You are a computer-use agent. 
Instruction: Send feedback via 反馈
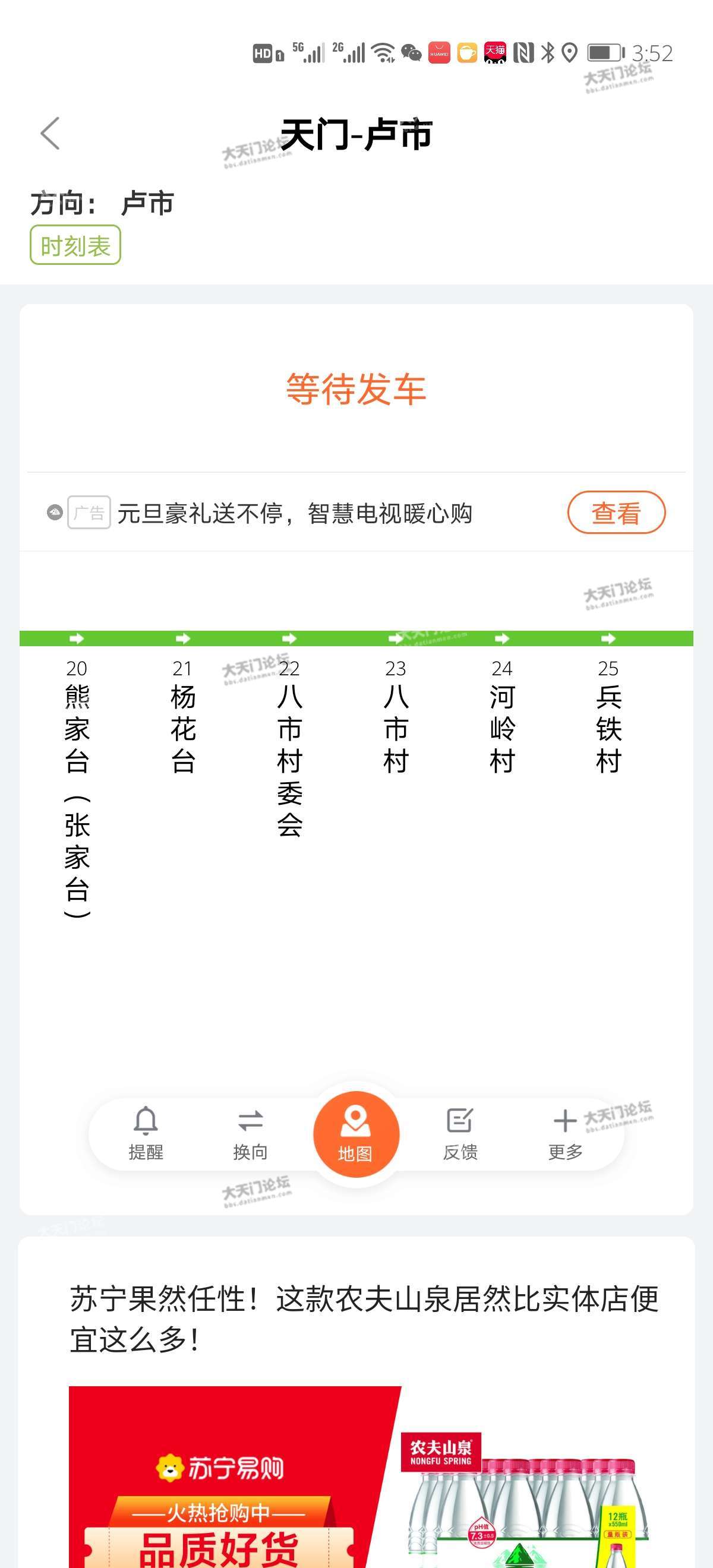pos(460,1133)
